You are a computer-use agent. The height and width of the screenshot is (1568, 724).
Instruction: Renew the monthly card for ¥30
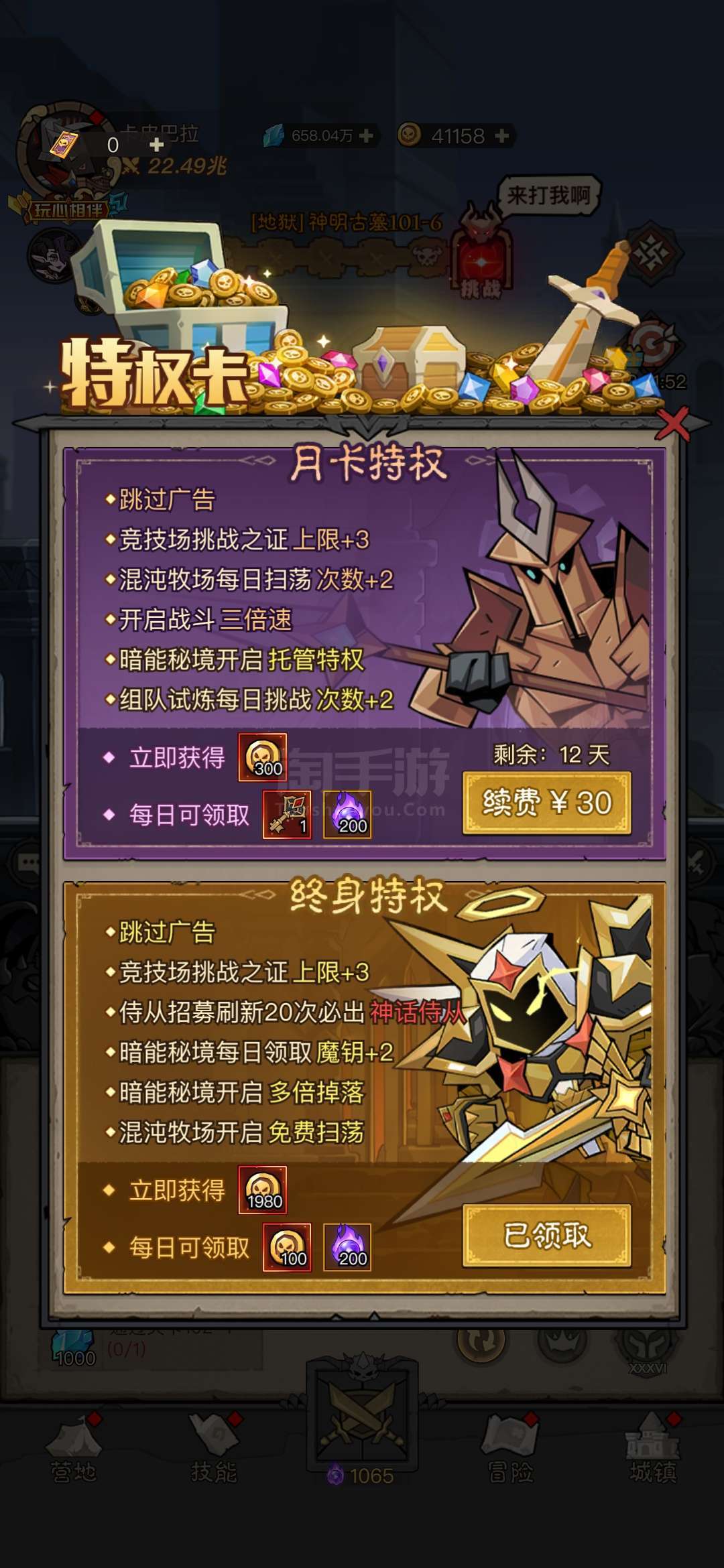pyautogui.click(x=546, y=803)
